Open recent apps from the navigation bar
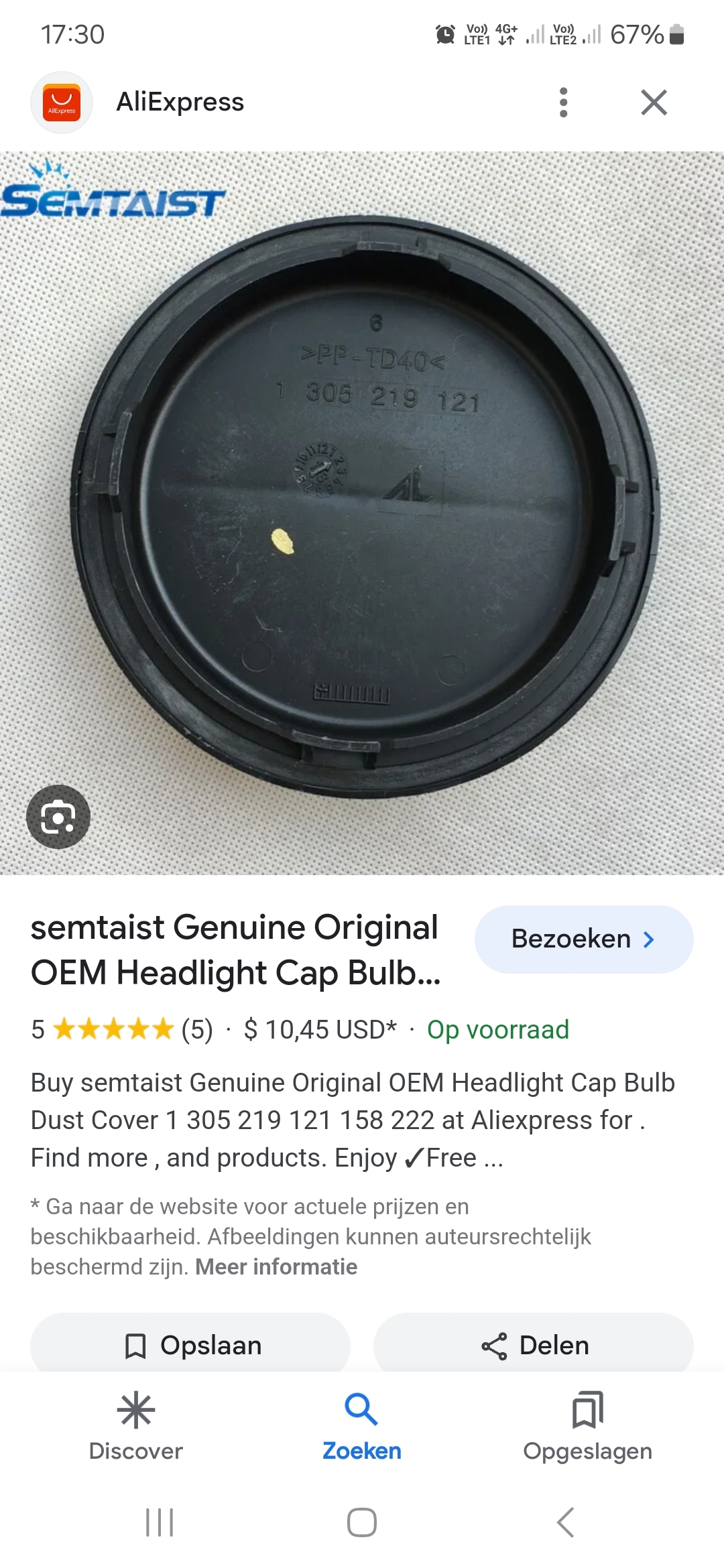 click(160, 1522)
